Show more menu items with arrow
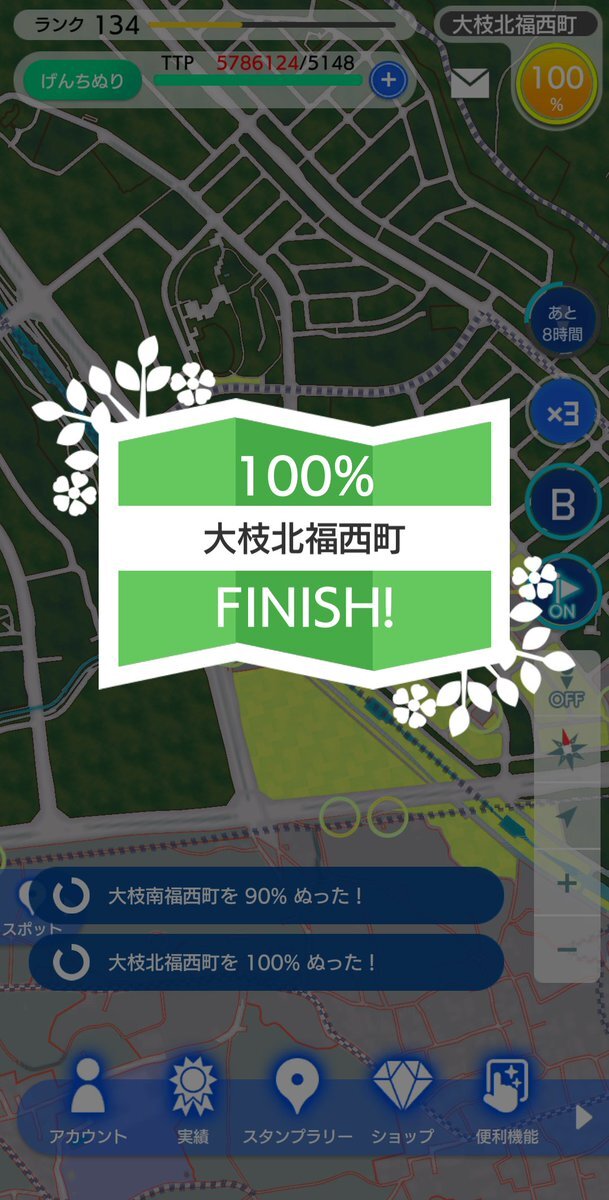This screenshot has width=609, height=1200. point(585,1117)
